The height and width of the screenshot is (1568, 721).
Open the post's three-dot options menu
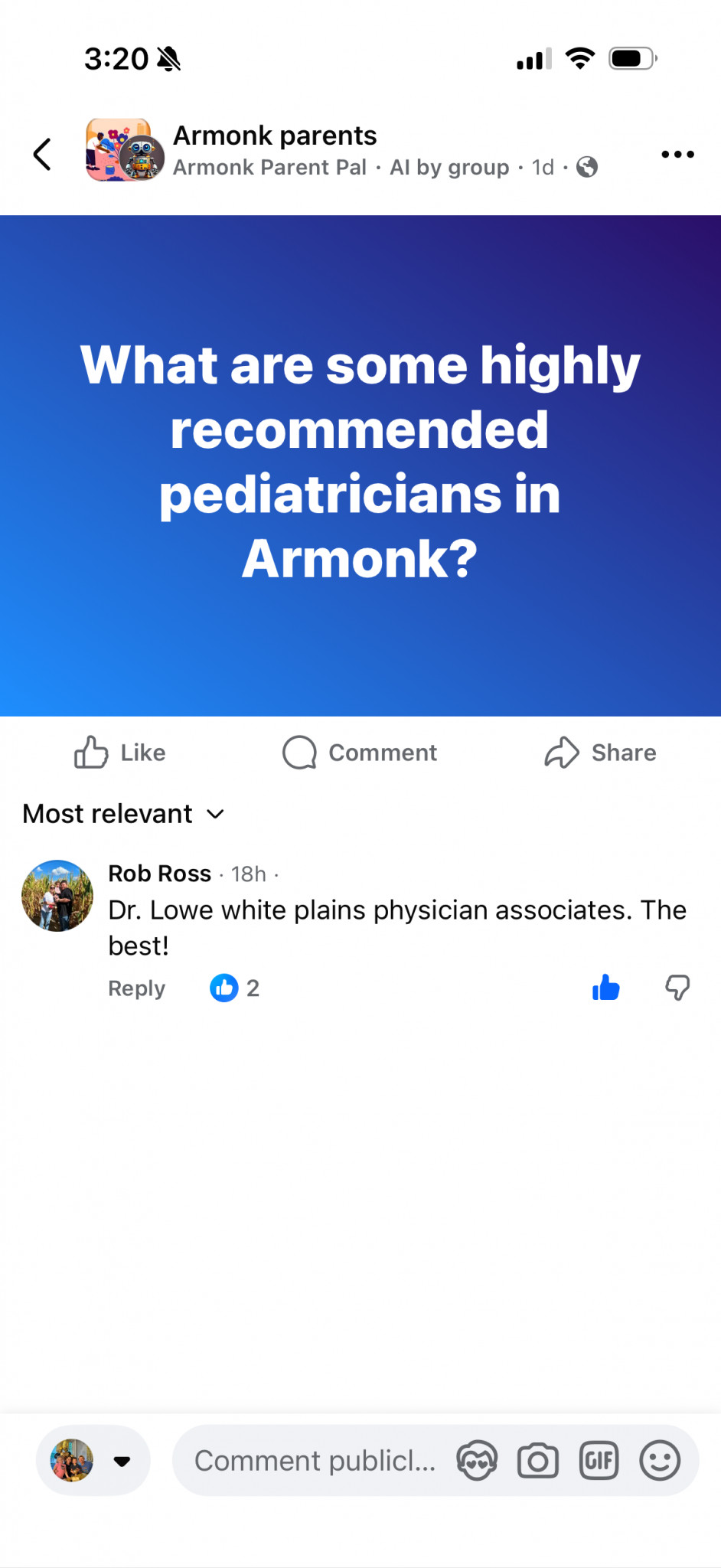coord(677,154)
